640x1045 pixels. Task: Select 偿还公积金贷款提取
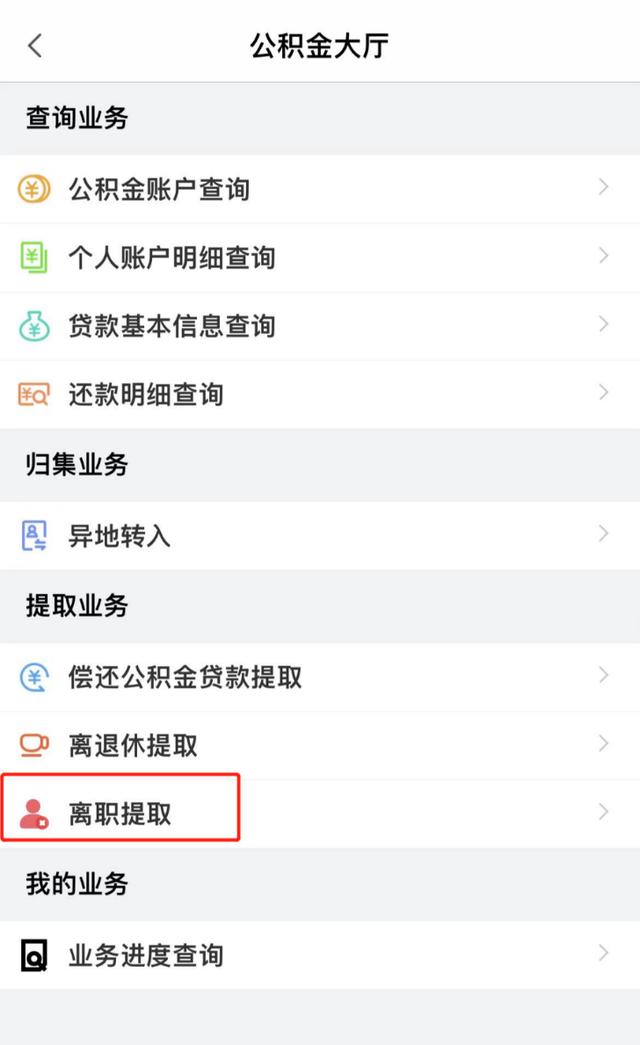coord(185,678)
